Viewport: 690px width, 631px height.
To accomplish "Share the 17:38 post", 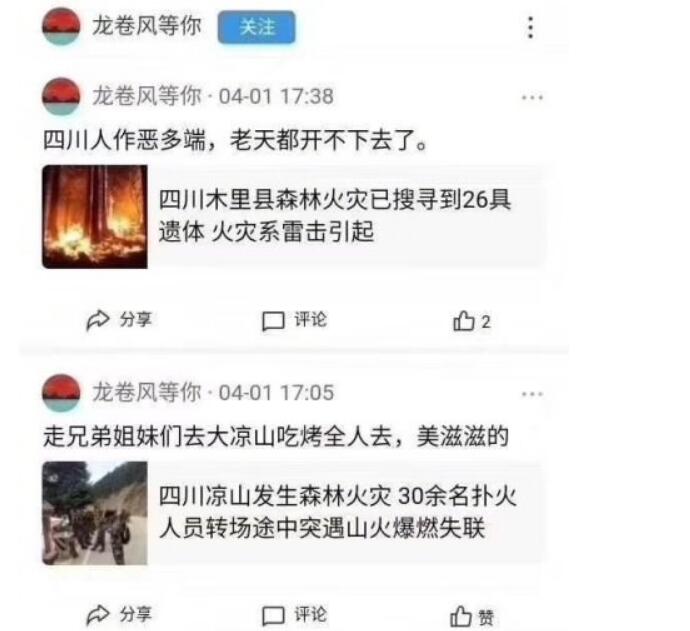I will (x=119, y=320).
